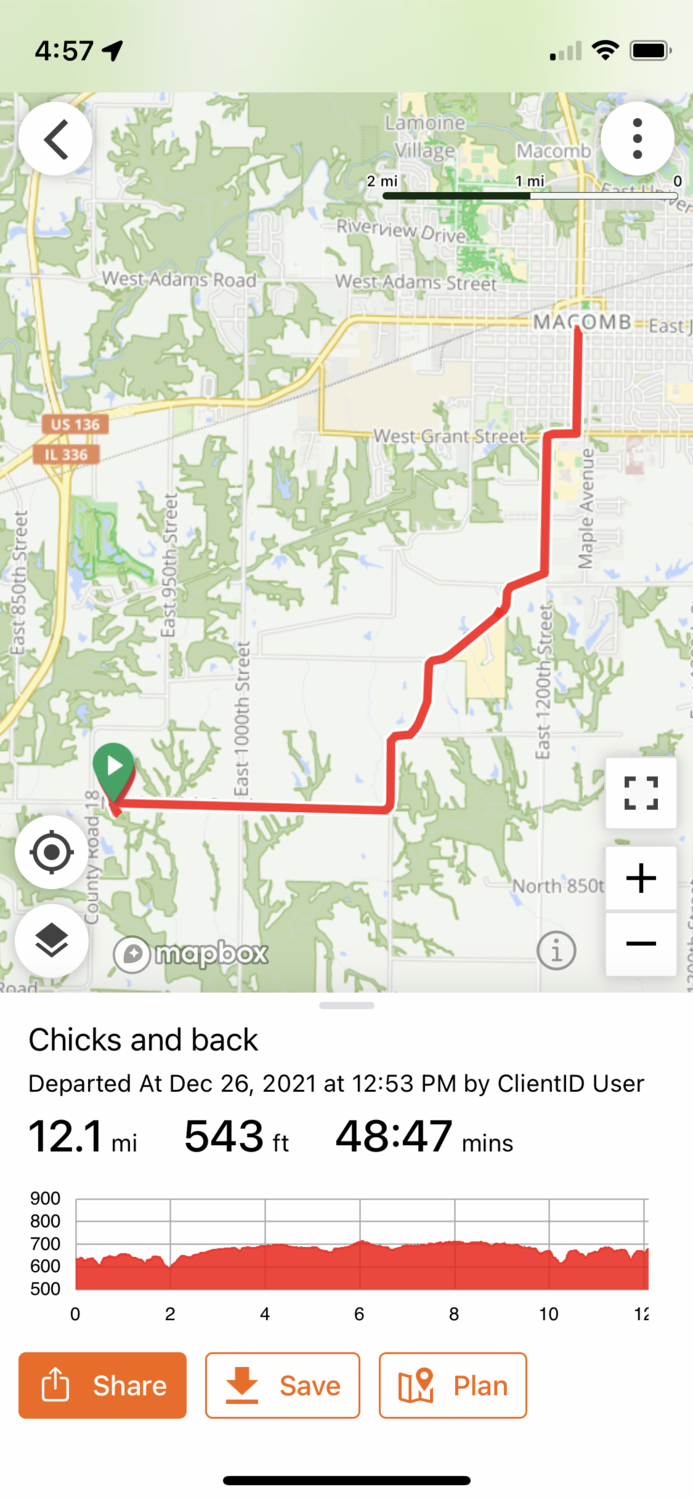Zoom out of the map
This screenshot has width=693, height=1500.
pos(641,943)
